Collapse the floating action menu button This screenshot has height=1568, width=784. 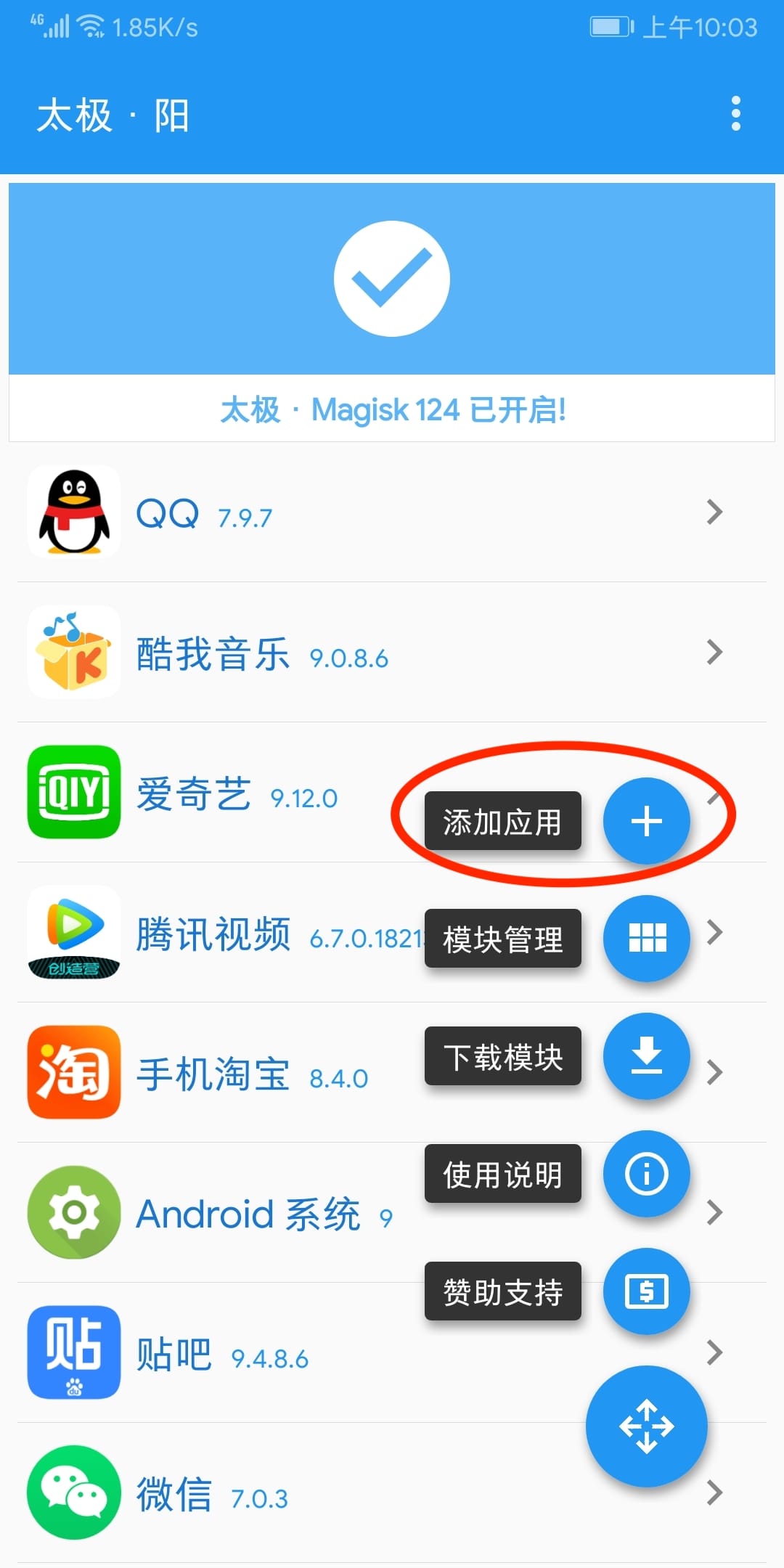click(646, 1426)
